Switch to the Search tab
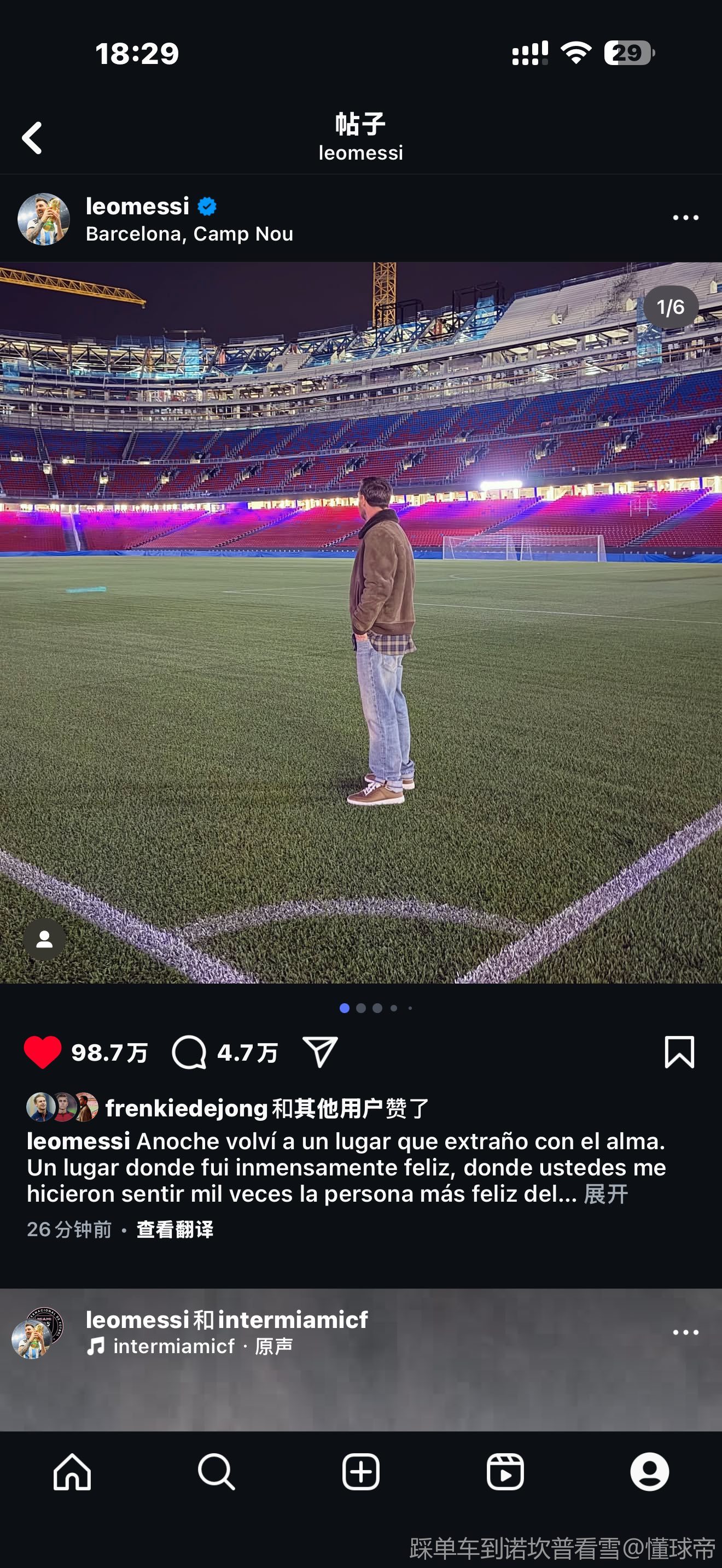The width and height of the screenshot is (722, 1568). click(x=217, y=1472)
